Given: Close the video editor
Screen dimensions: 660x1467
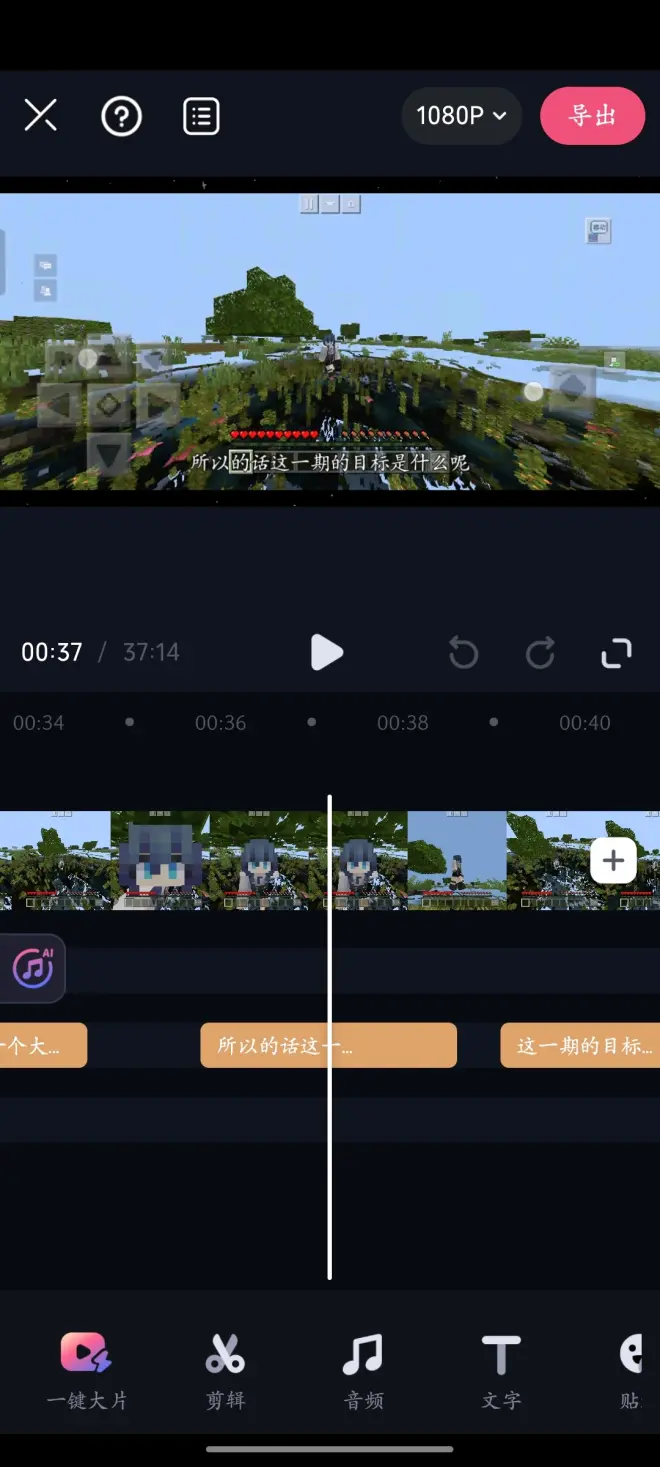Looking at the screenshot, I should click(x=40, y=116).
